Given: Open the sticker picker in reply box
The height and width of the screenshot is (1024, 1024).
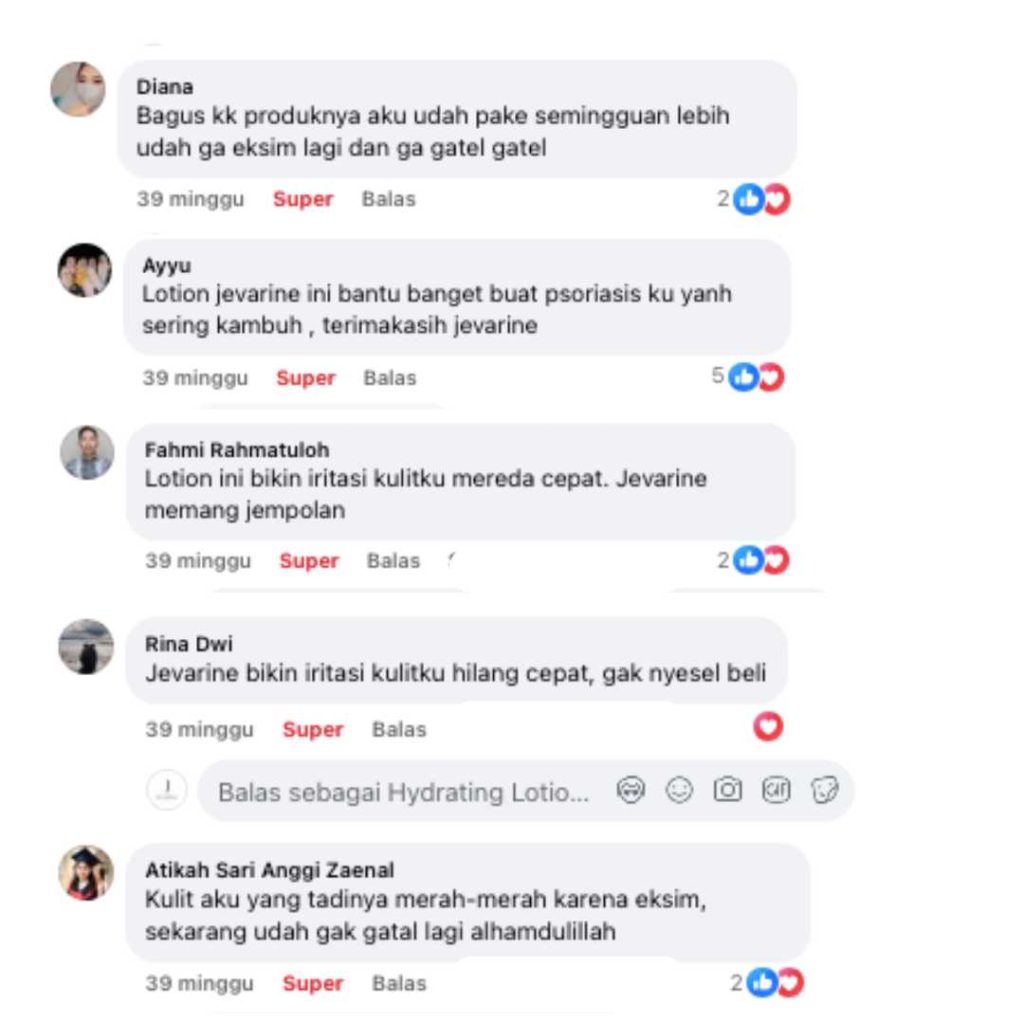Looking at the screenshot, I should click(824, 791).
